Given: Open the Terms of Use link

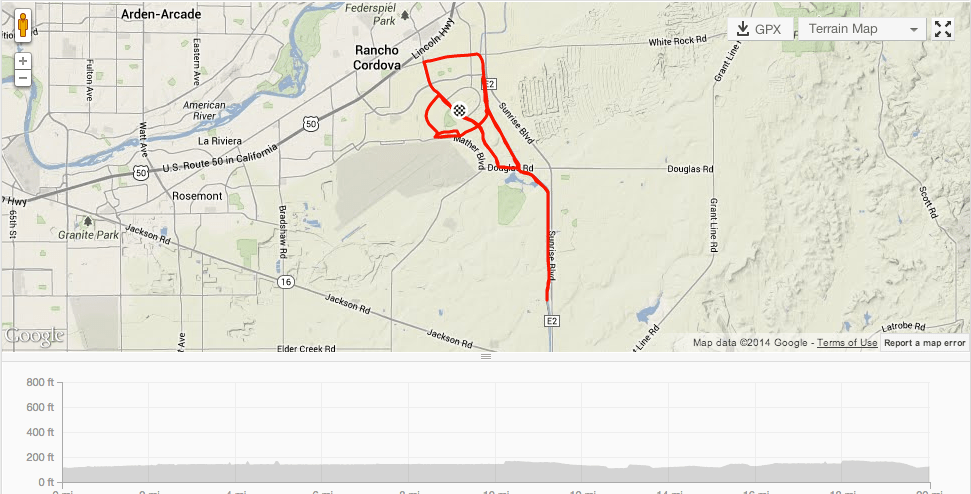Looking at the screenshot, I should (847, 343).
